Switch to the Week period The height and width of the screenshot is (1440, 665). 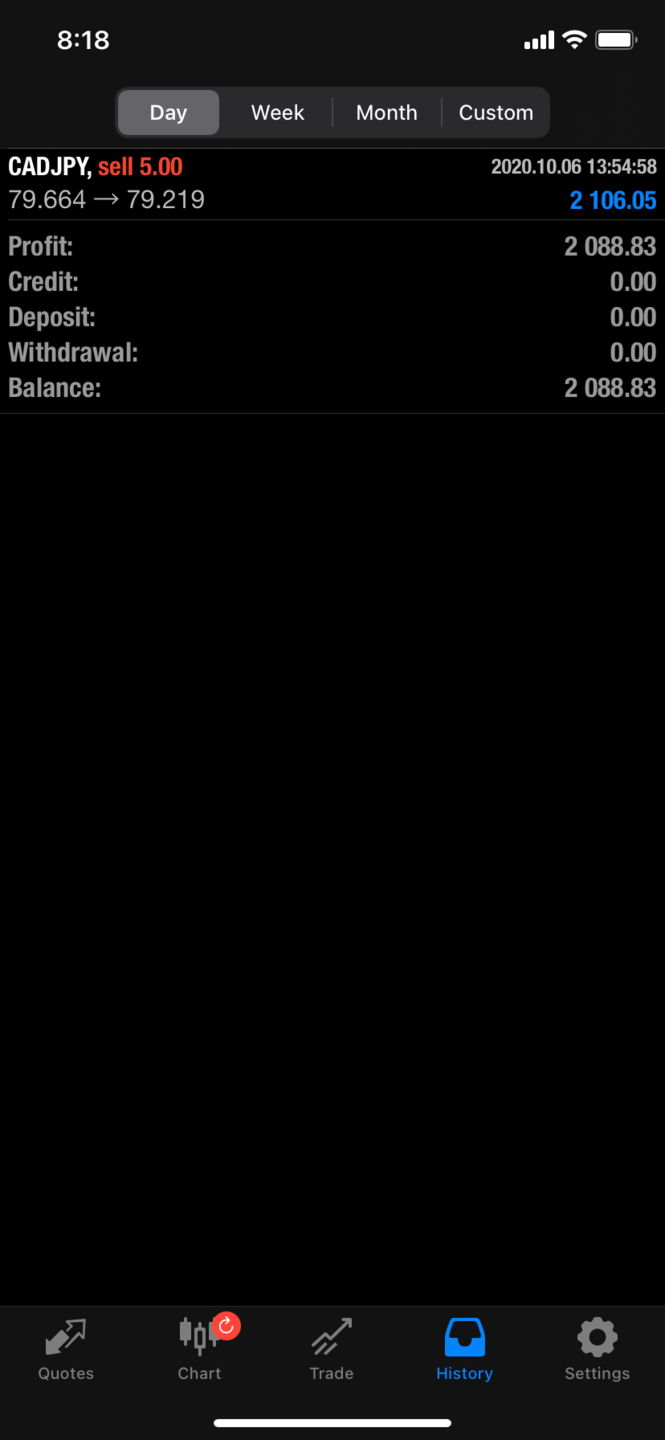click(x=277, y=112)
